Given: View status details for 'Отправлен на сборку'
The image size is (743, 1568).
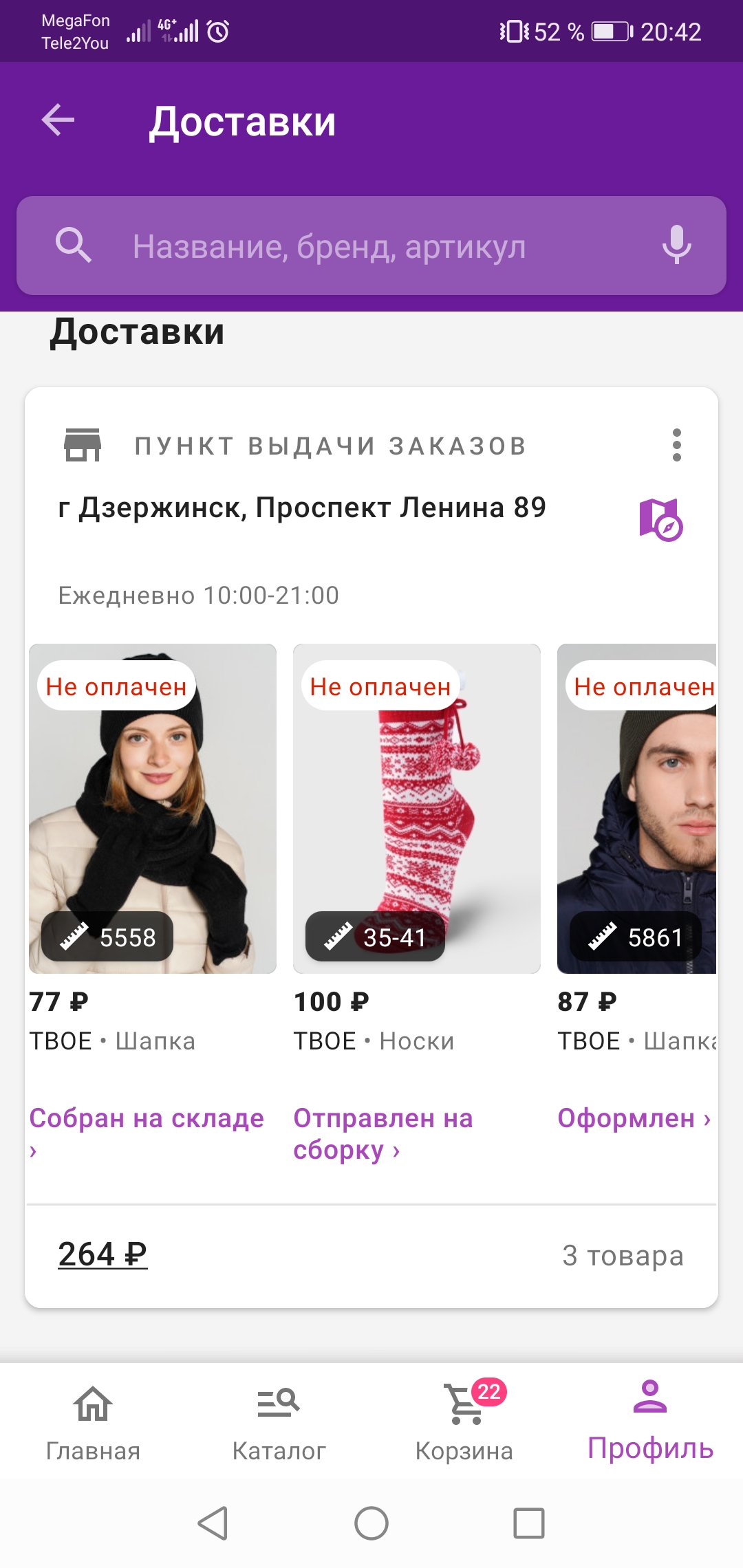Looking at the screenshot, I should [x=383, y=1133].
